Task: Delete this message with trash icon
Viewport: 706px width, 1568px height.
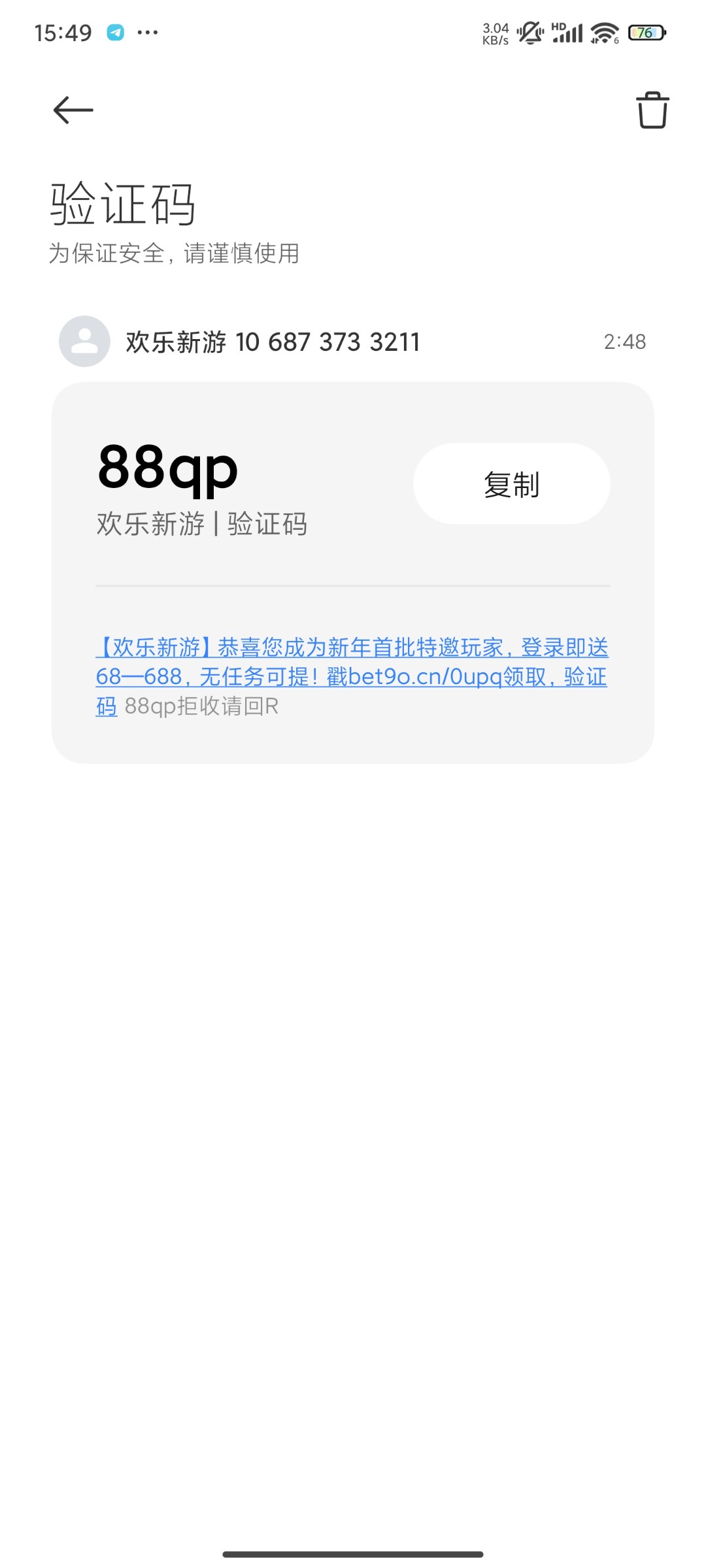Action: pos(652,110)
